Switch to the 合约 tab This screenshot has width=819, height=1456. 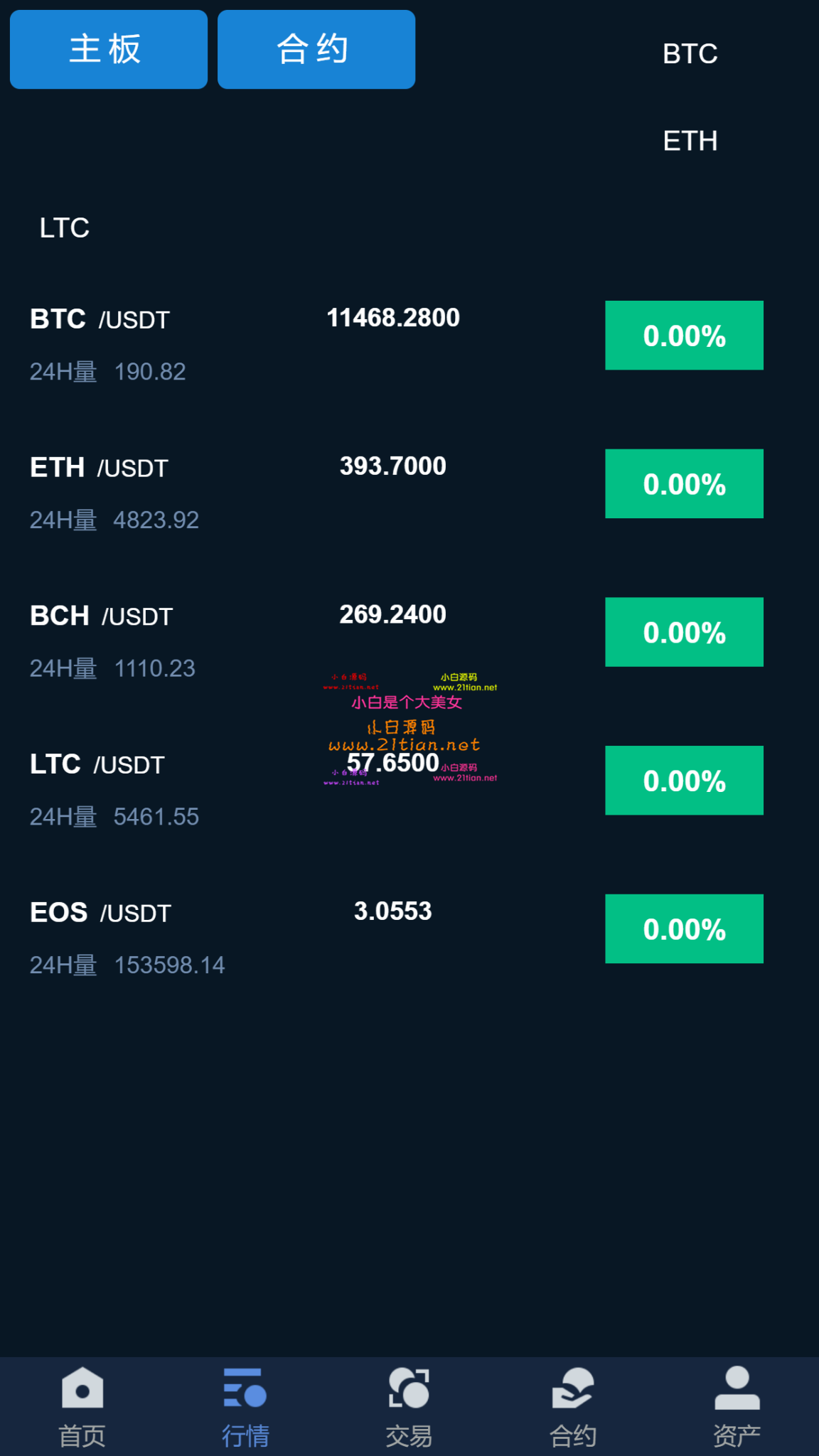316,48
